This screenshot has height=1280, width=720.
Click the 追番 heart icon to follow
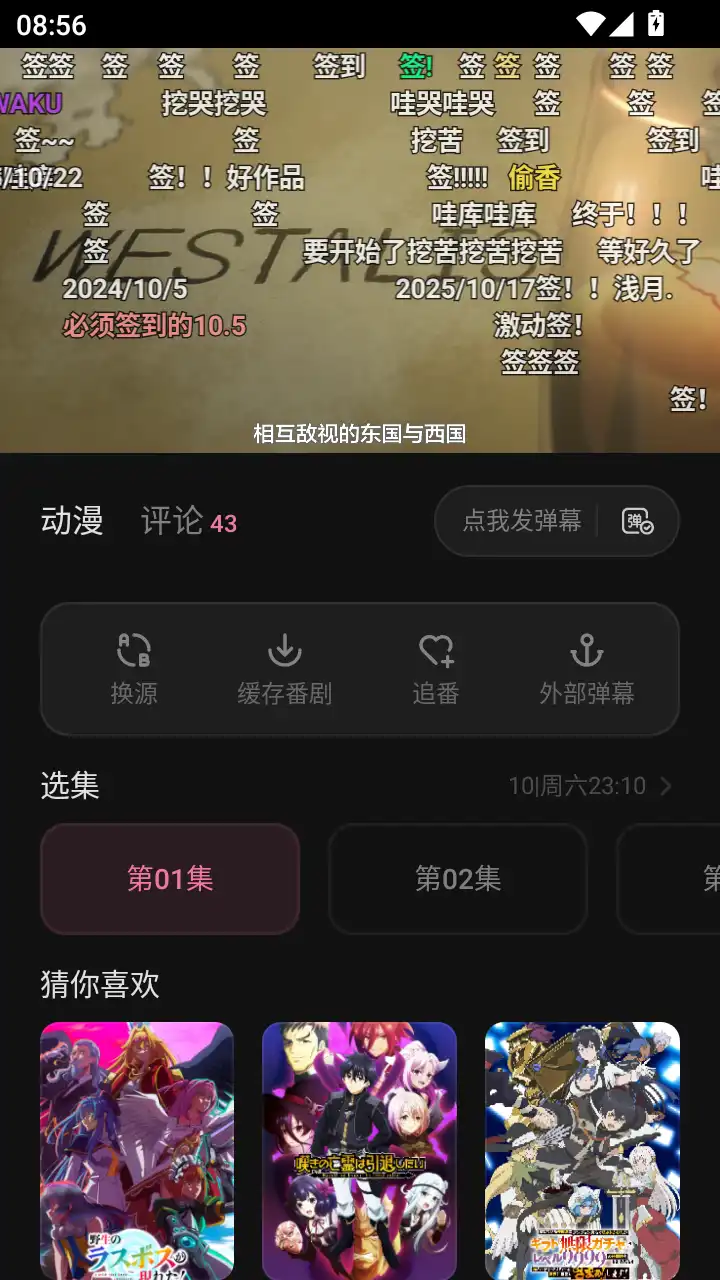[x=435, y=652]
